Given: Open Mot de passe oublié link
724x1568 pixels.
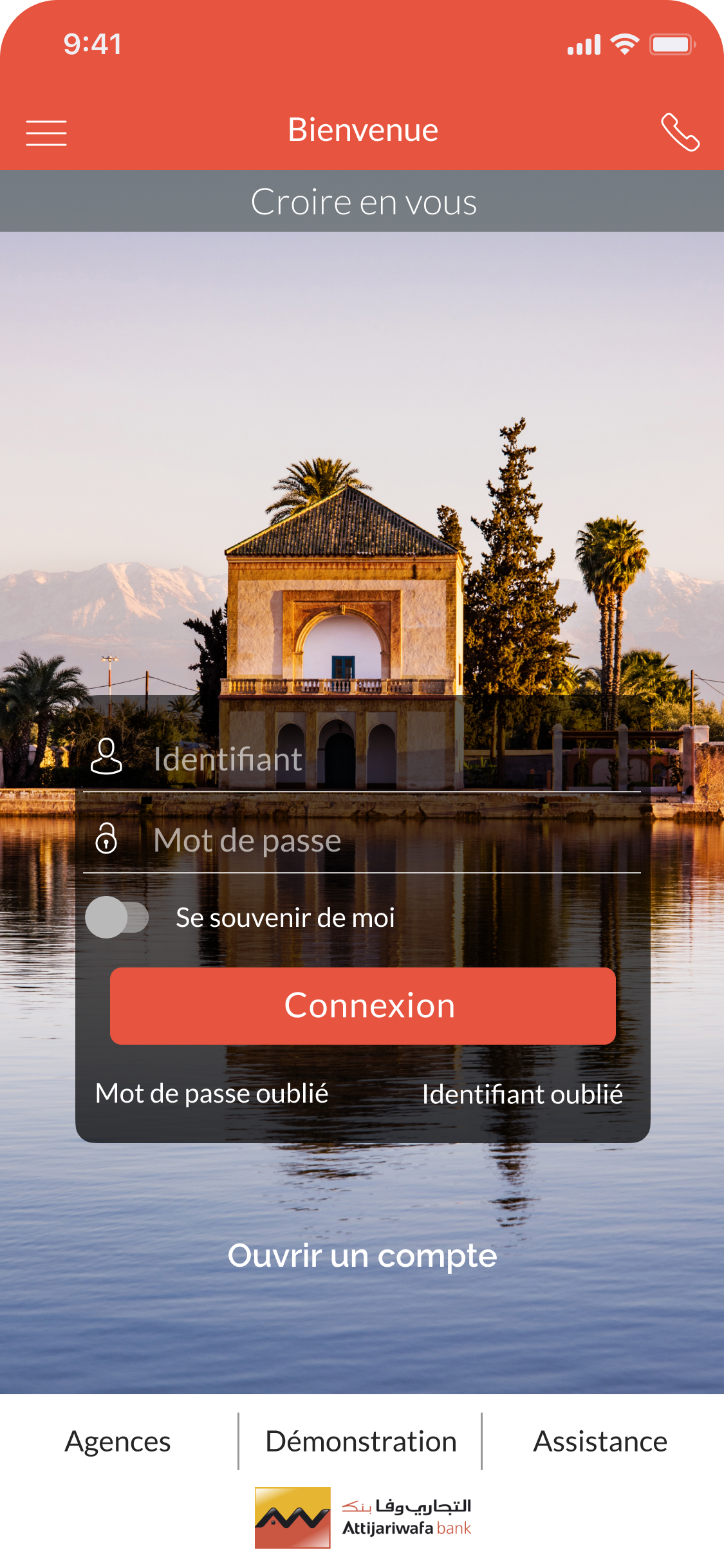Looking at the screenshot, I should tap(212, 1094).
